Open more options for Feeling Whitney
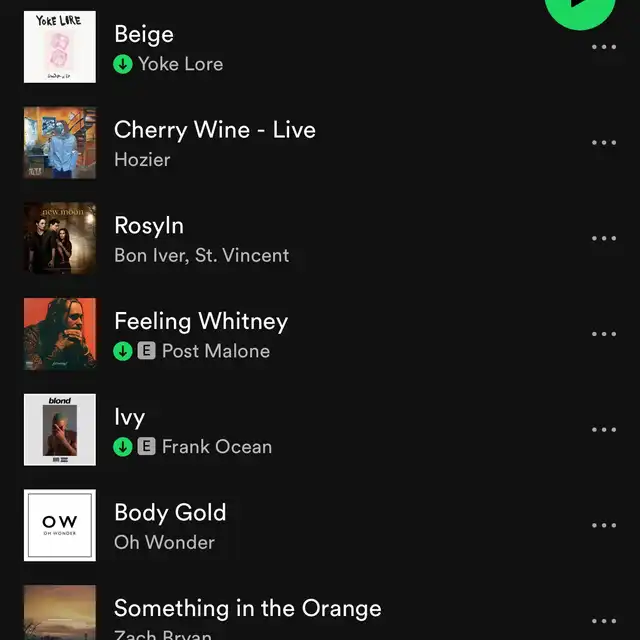640x640 pixels. (x=603, y=334)
